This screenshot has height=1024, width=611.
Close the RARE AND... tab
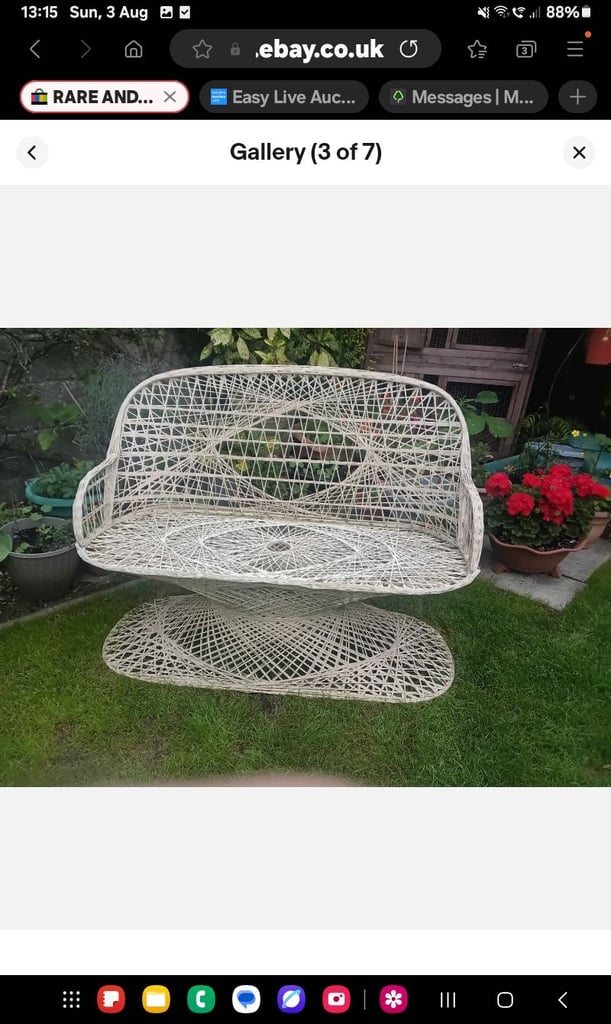coord(170,97)
